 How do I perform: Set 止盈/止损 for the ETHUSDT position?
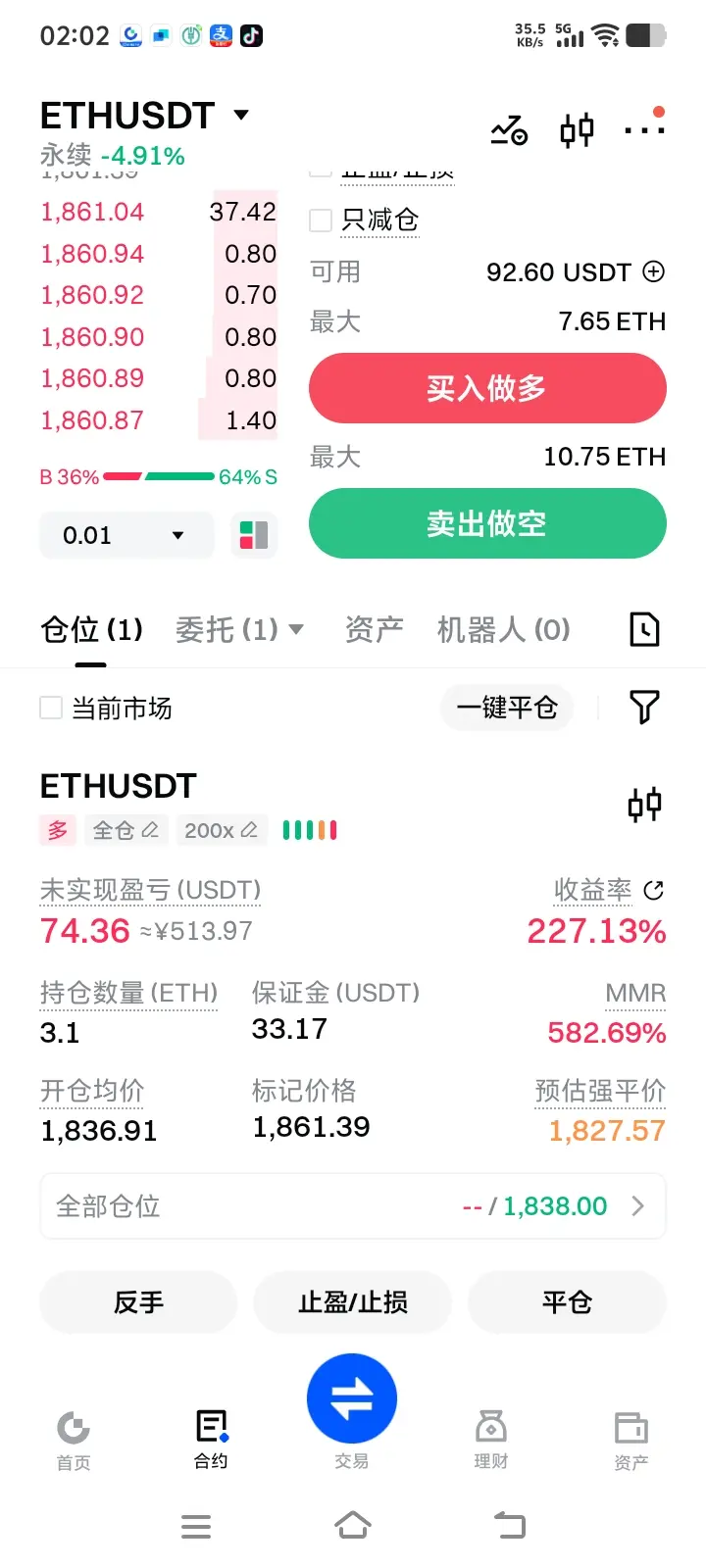click(353, 1301)
